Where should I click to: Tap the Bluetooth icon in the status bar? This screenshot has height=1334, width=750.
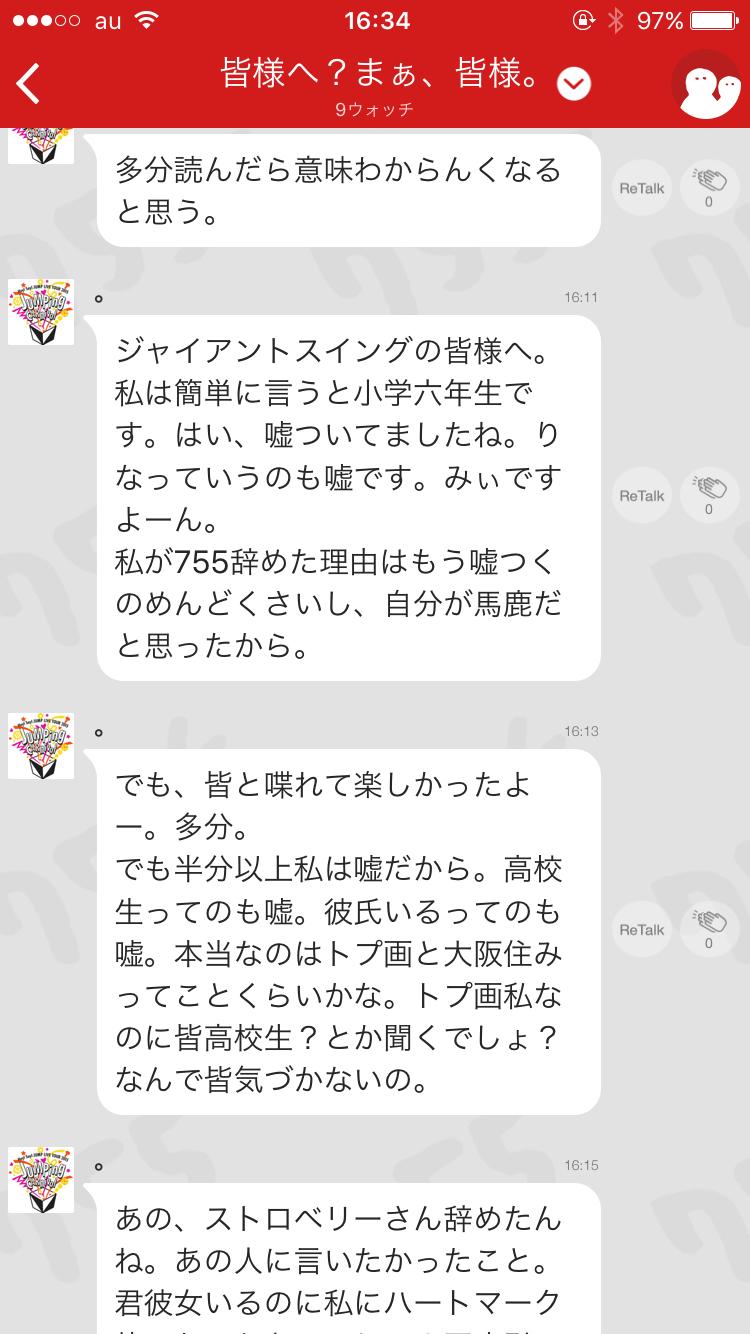coord(613,17)
